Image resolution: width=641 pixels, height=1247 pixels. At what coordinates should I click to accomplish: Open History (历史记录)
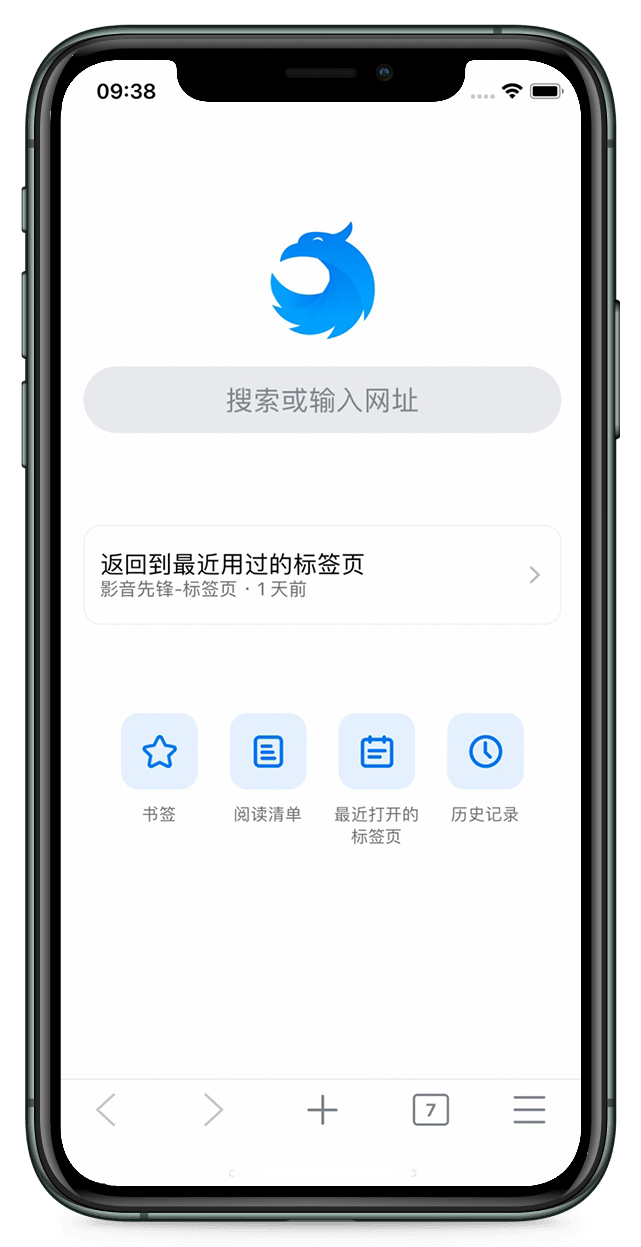tap(485, 752)
